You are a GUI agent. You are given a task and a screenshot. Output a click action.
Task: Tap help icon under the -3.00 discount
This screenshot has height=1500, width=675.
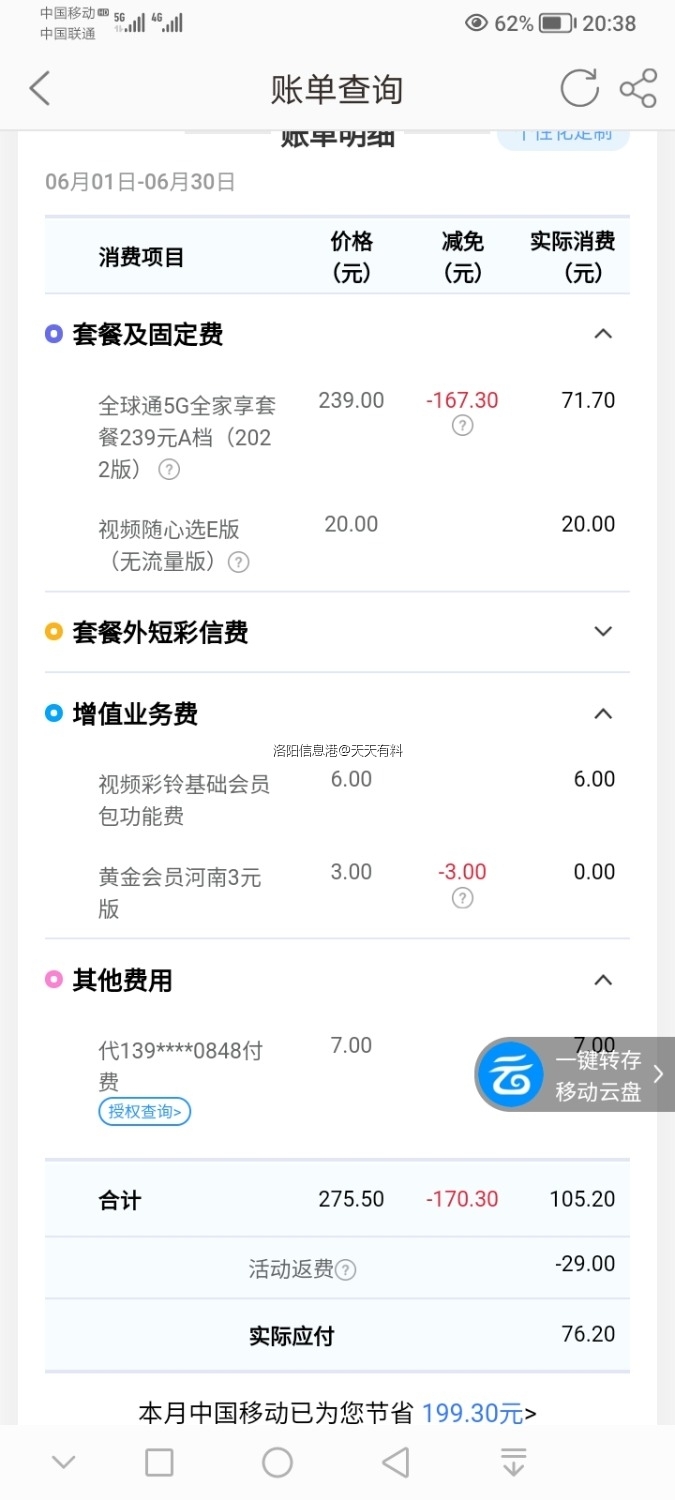(x=462, y=898)
